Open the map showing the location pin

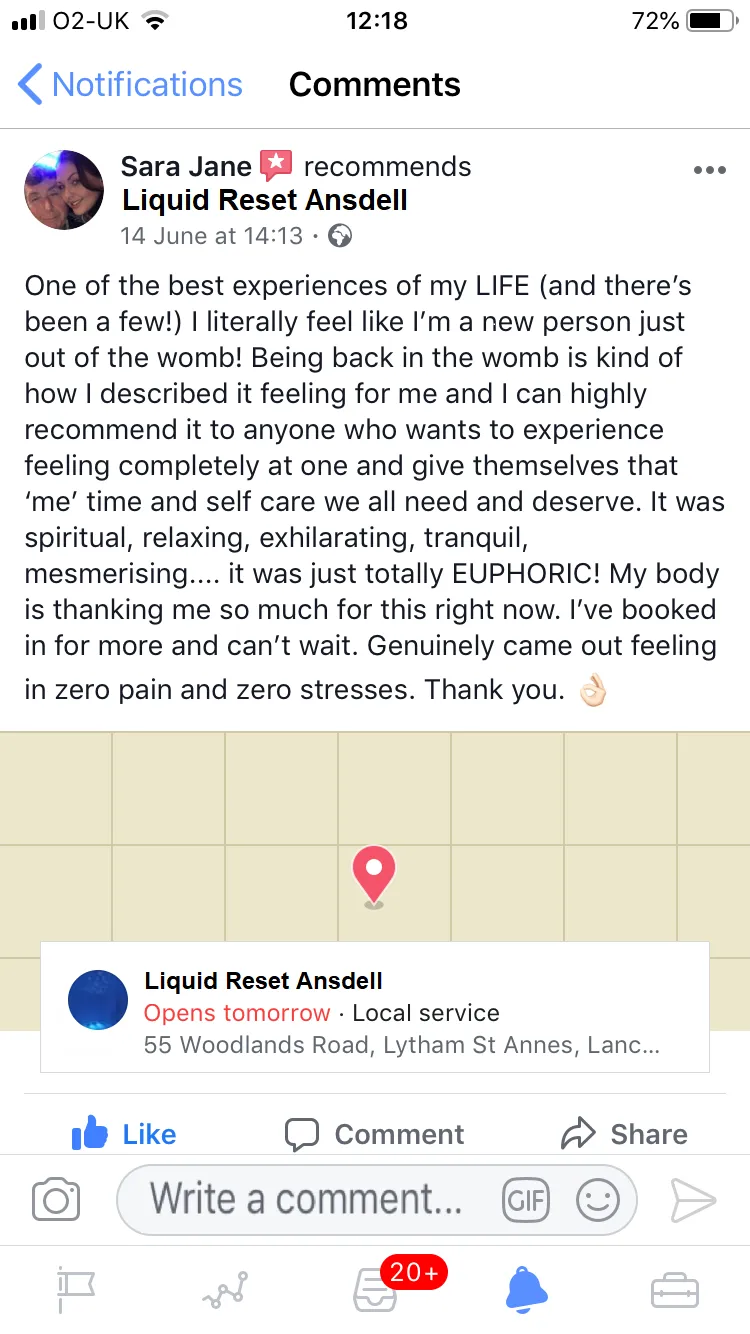[x=375, y=835]
